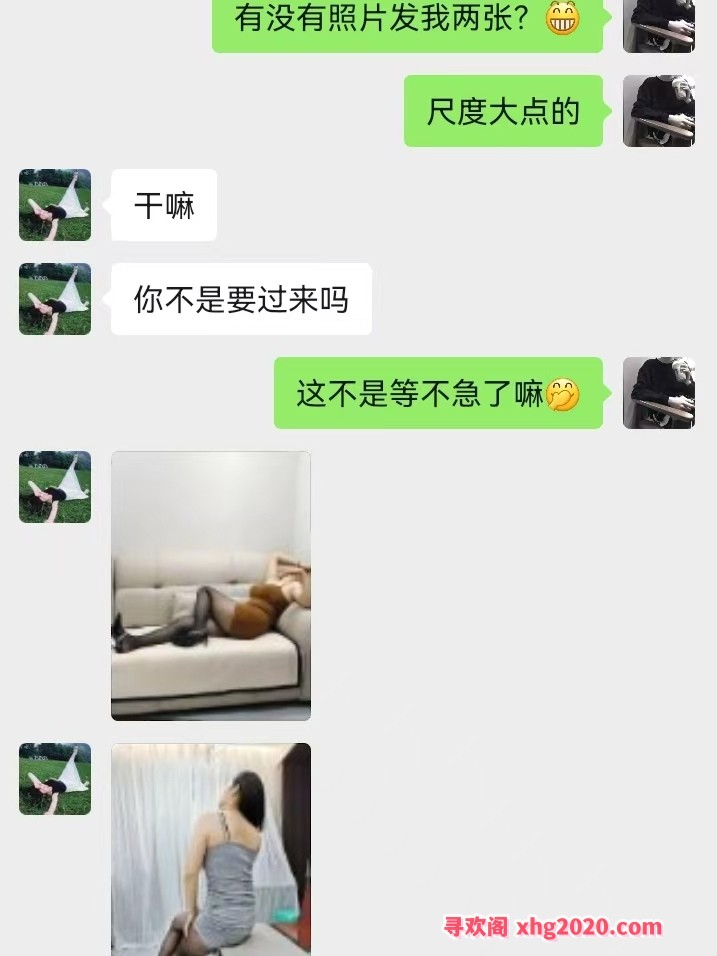Tap contact's avatar next to 你不是要过来吗
The height and width of the screenshot is (956, 717).
pyautogui.click(x=55, y=299)
